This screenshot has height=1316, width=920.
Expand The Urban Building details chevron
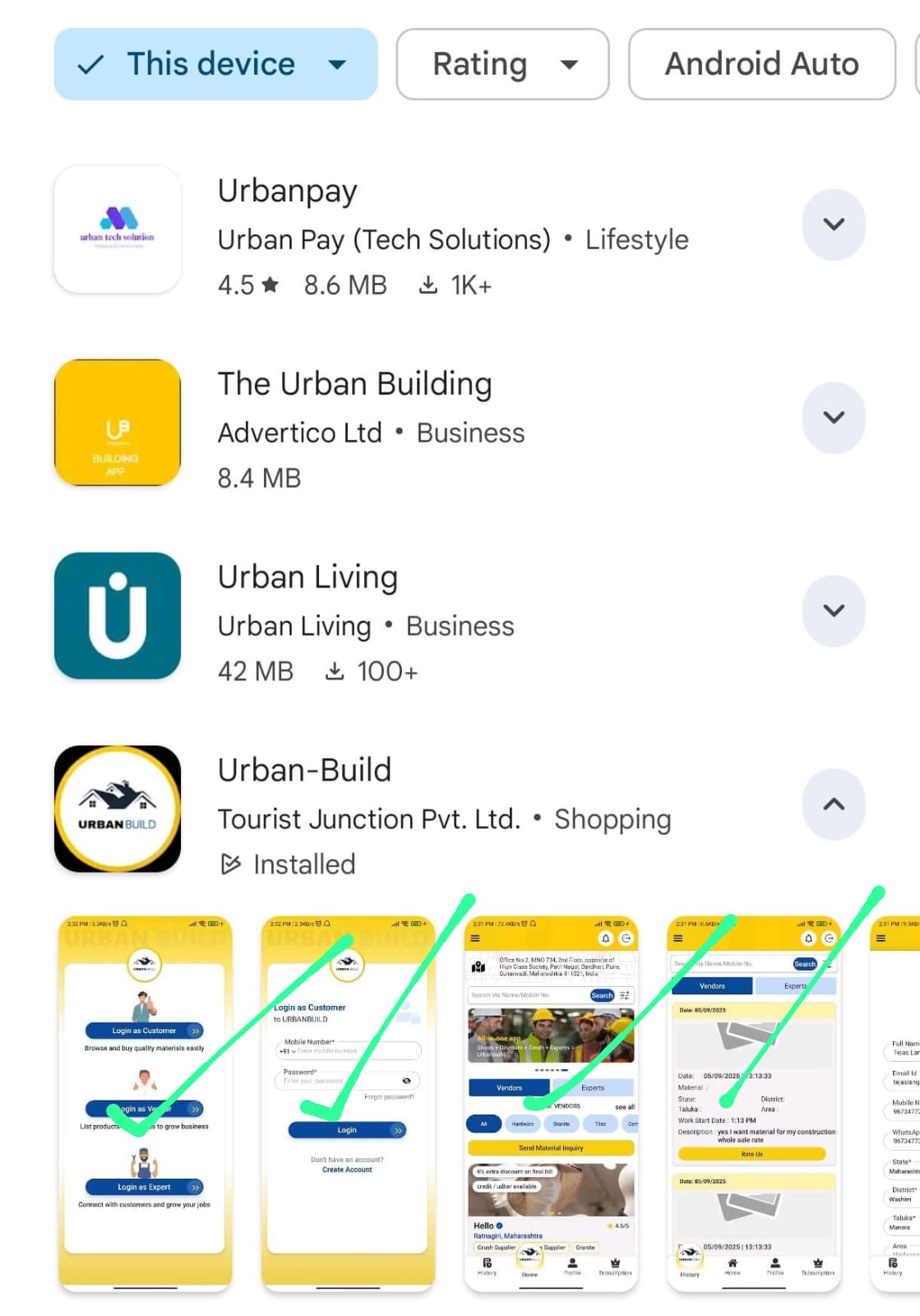833,418
